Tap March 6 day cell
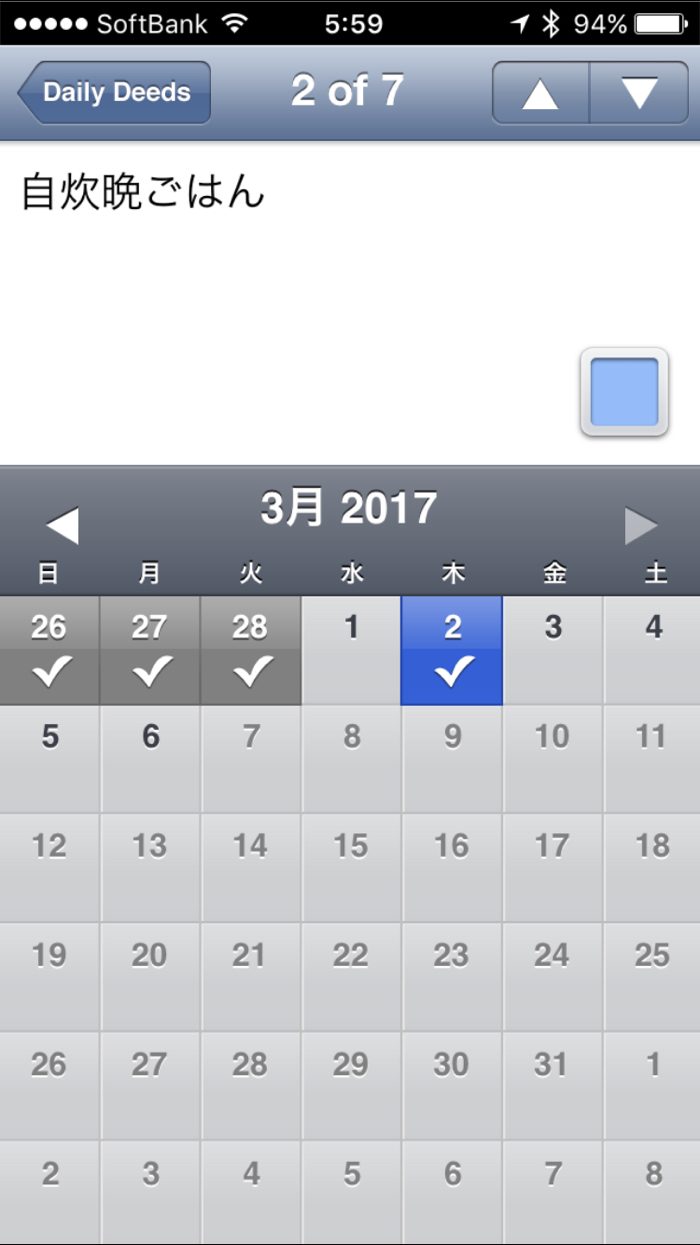 (150, 759)
